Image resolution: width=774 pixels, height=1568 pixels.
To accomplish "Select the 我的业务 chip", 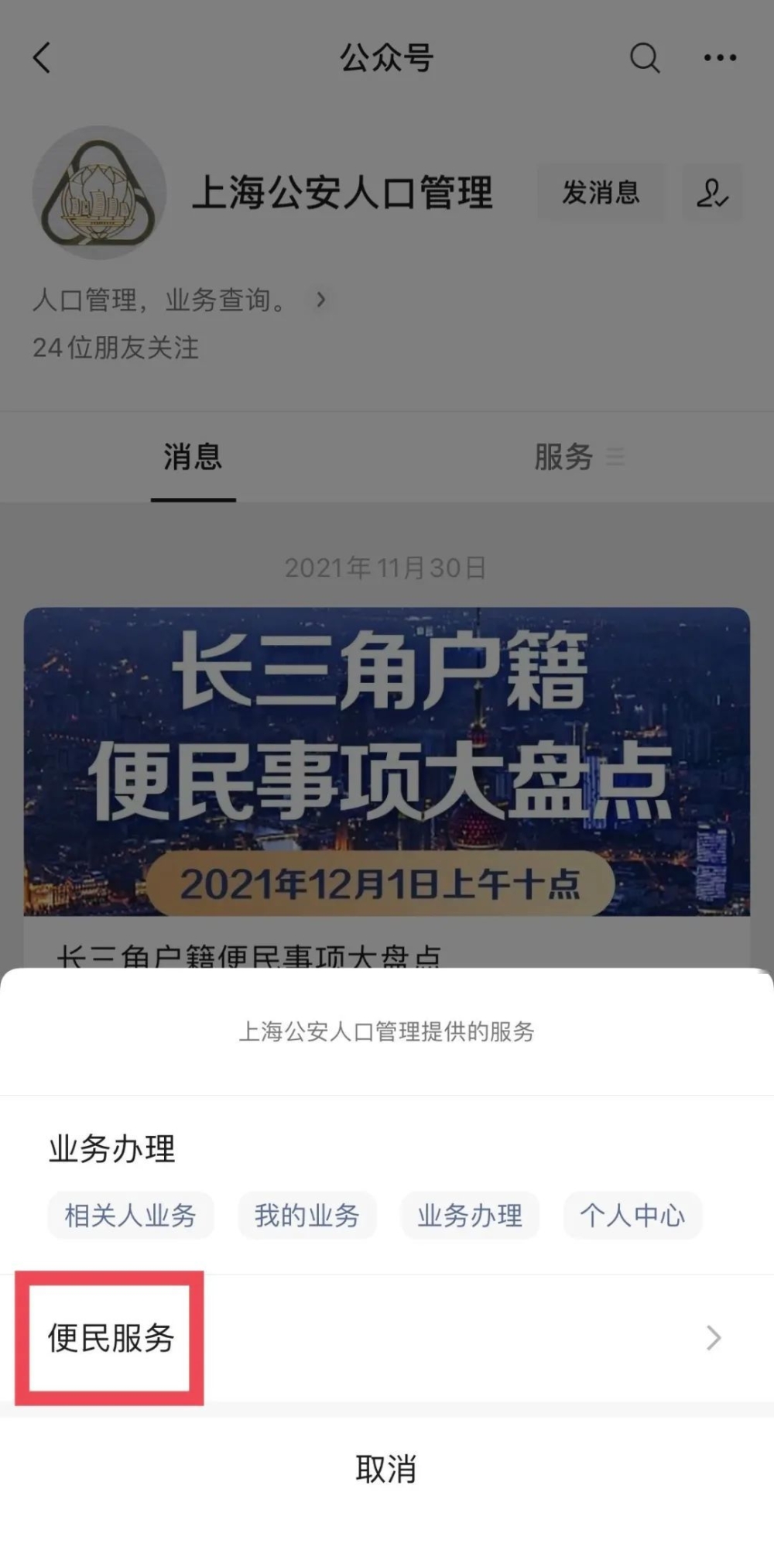I will (x=307, y=1215).
